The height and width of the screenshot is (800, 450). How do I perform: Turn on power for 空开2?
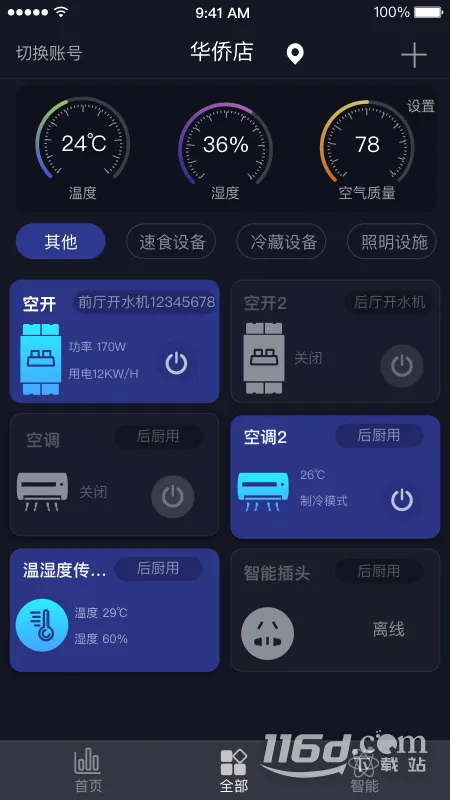(x=402, y=366)
